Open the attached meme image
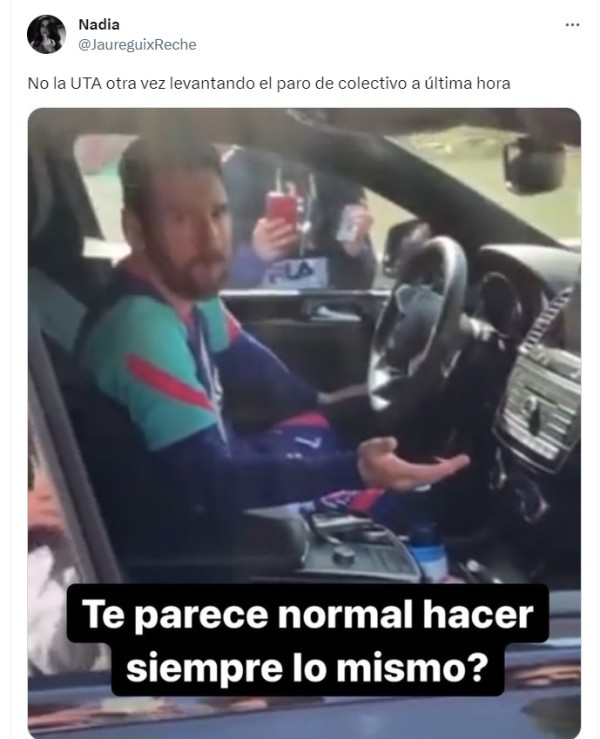600x739 pixels. point(304,422)
